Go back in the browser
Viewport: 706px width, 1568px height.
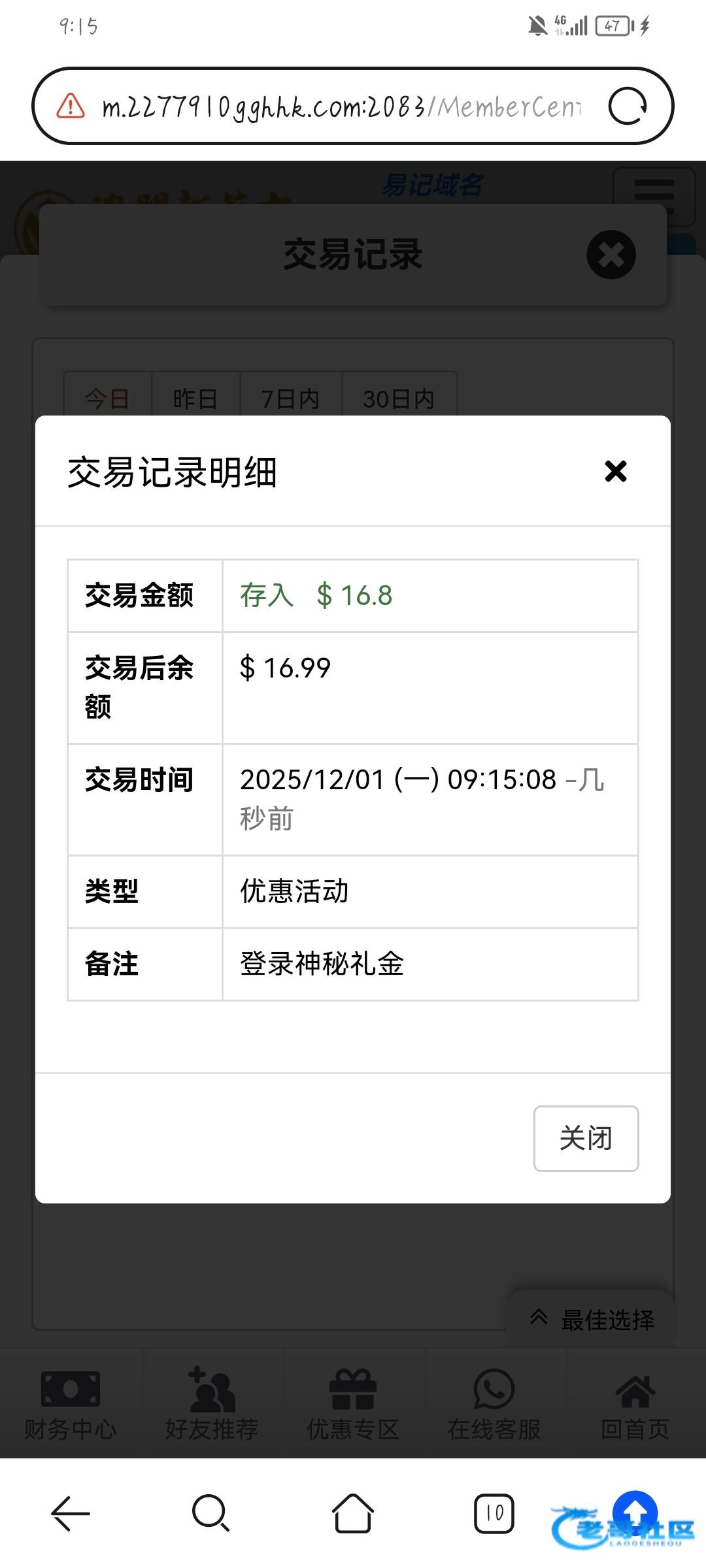71,1513
